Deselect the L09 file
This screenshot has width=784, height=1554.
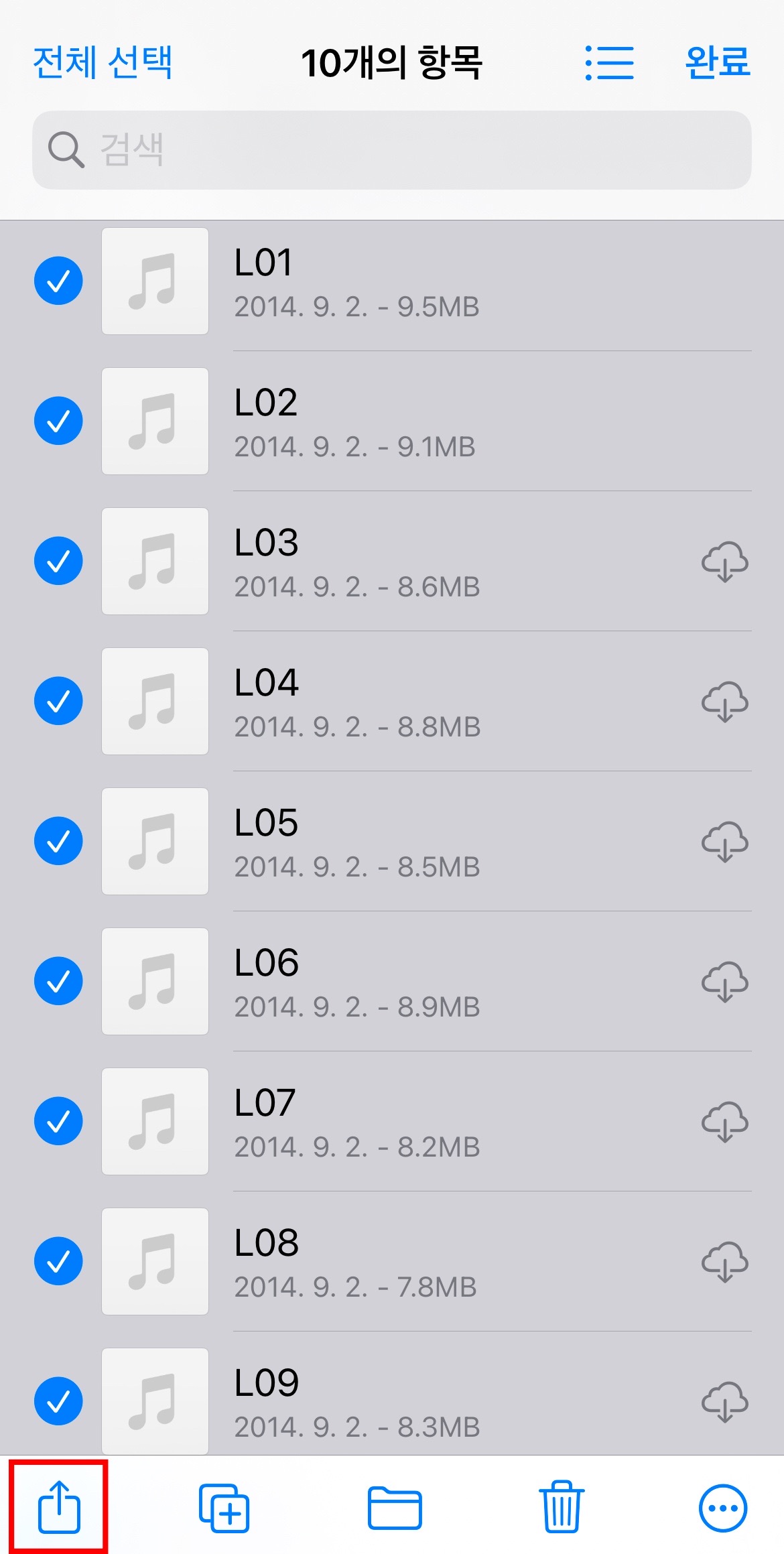pos(59,1401)
